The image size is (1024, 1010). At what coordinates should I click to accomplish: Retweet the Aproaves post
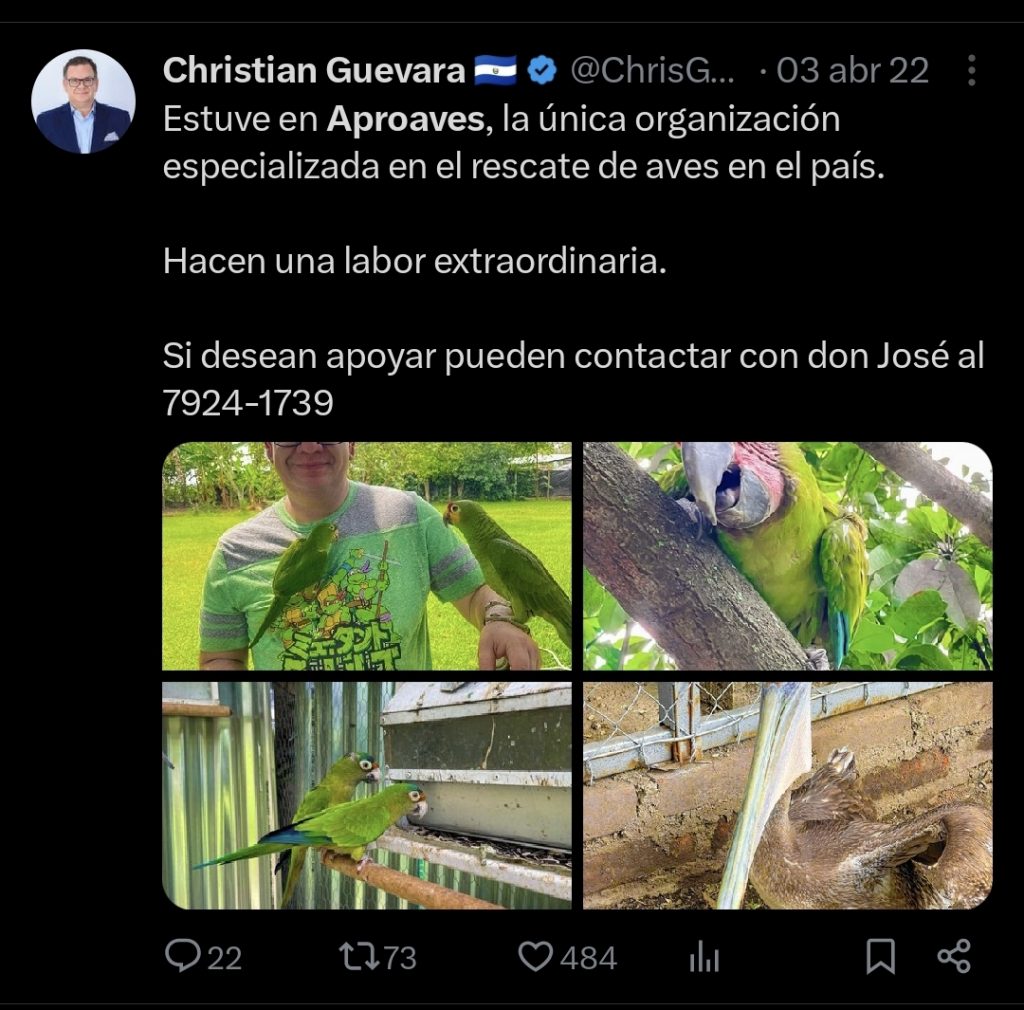click(356, 957)
